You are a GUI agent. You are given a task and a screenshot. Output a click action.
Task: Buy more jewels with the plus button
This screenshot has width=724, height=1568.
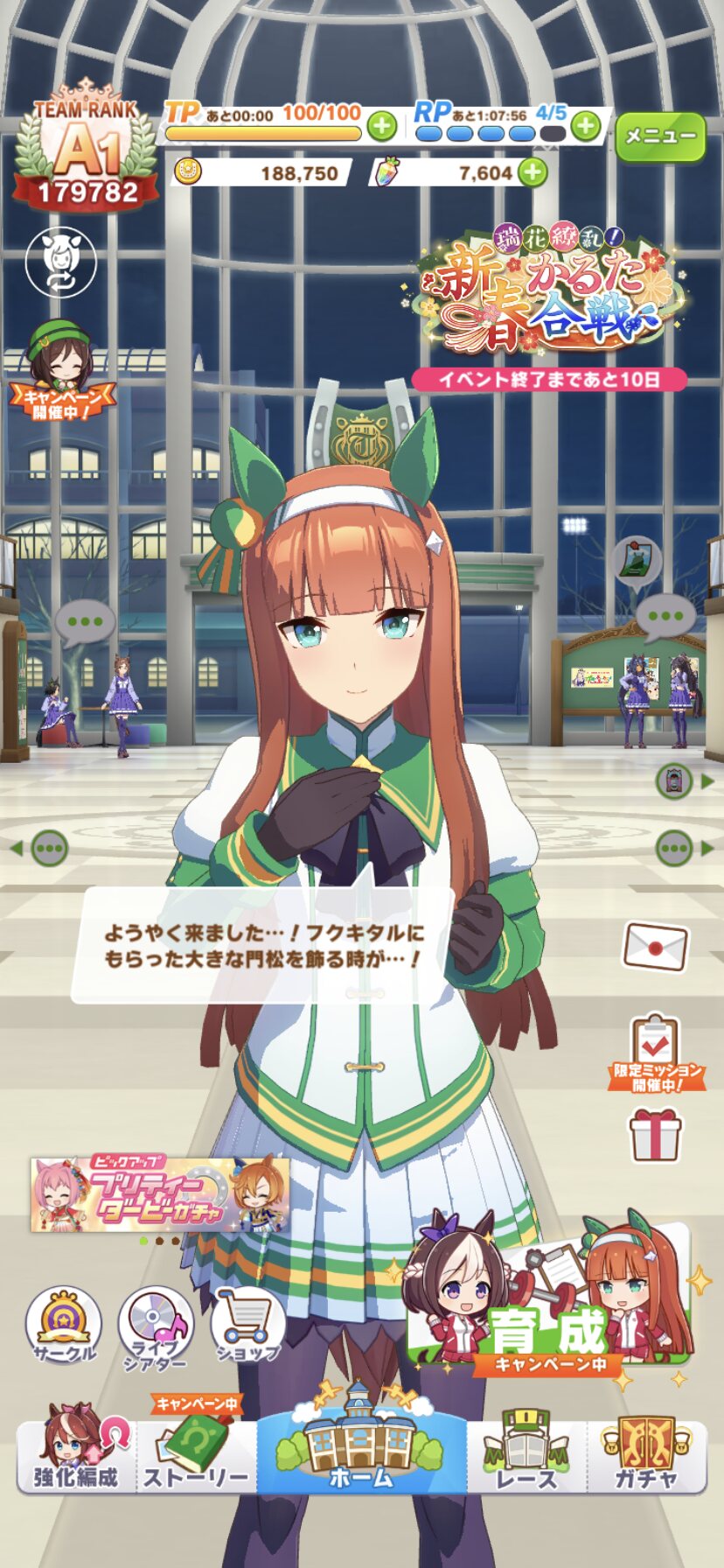[x=533, y=172]
